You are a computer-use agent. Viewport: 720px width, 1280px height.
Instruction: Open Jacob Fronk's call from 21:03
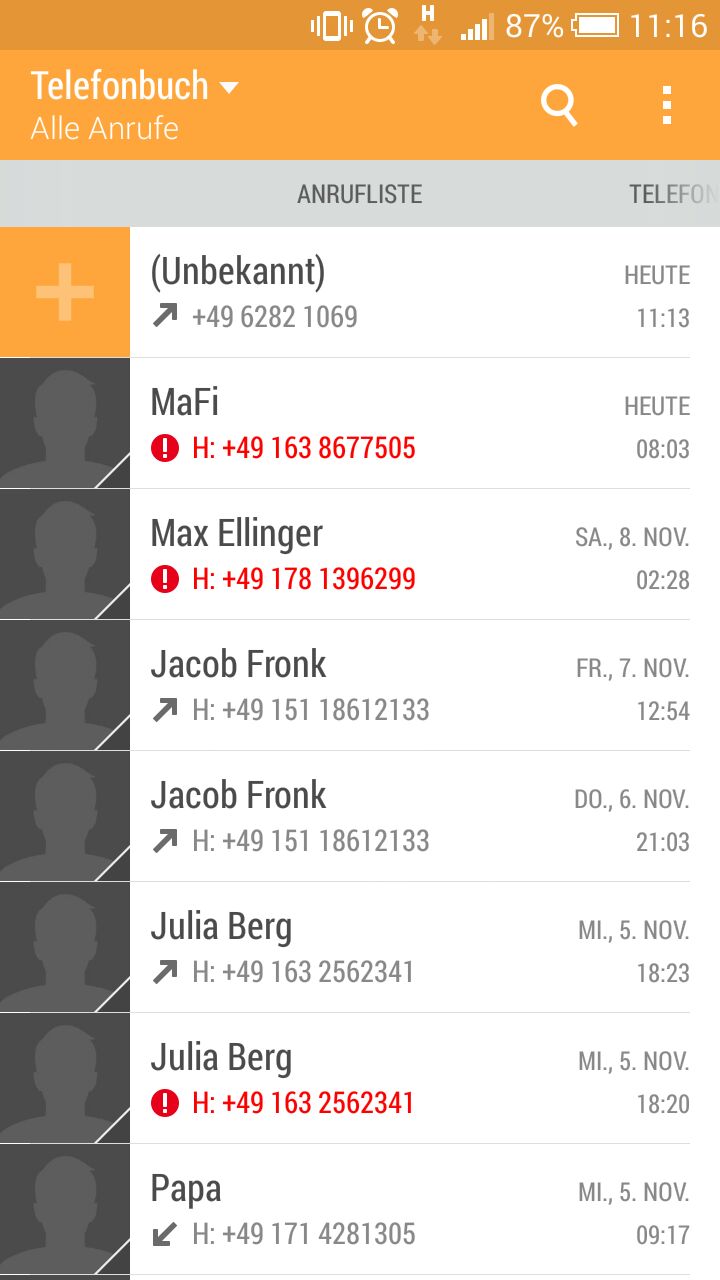(x=410, y=817)
